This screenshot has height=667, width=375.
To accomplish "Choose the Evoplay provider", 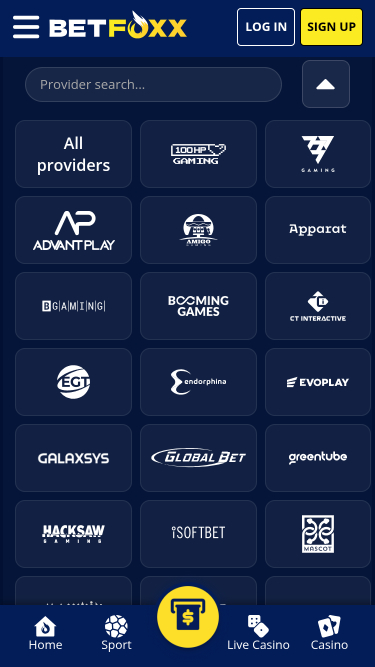I will [318, 382].
